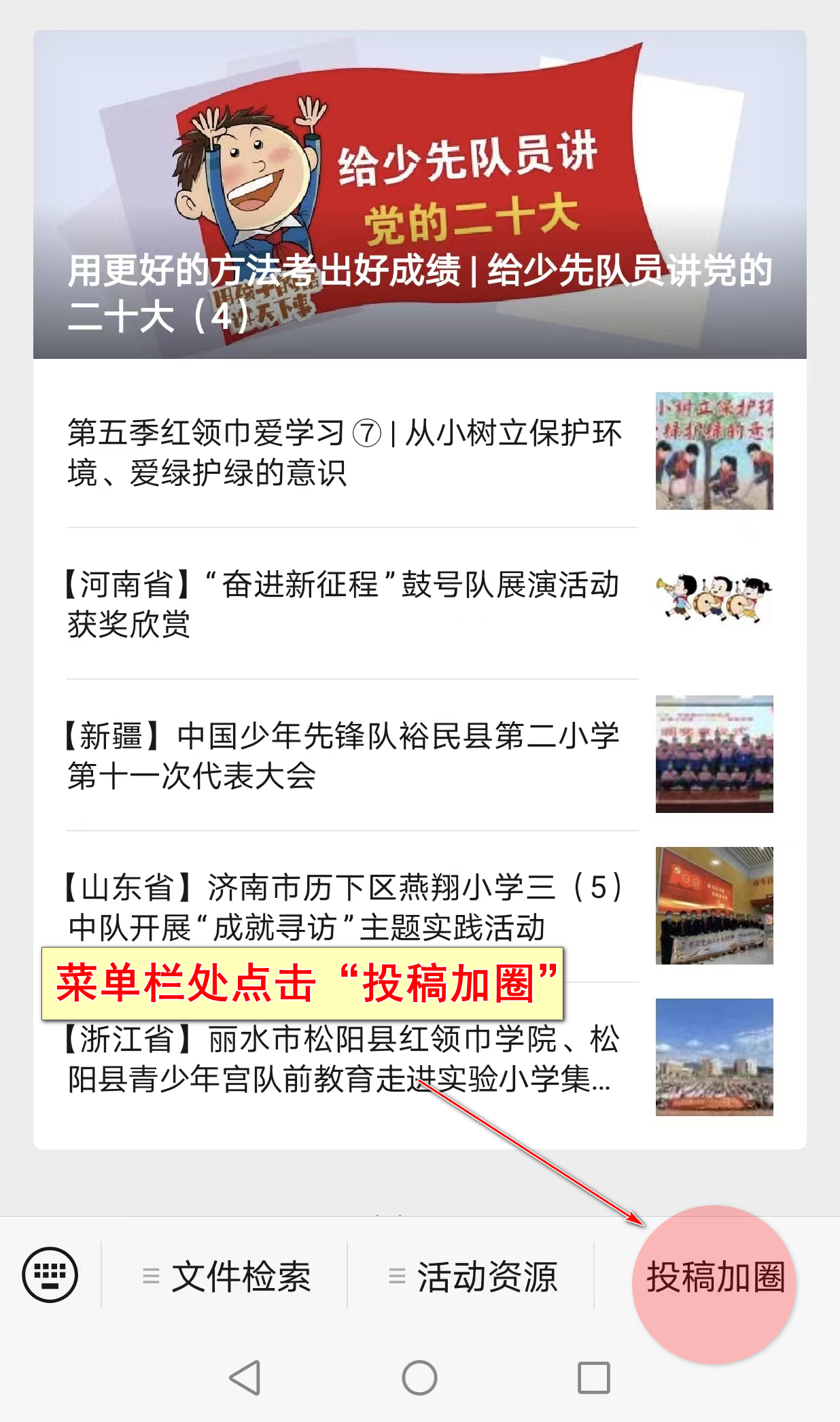840x1422 pixels.
Task: Go back using the system back button
Action: click(x=245, y=1378)
